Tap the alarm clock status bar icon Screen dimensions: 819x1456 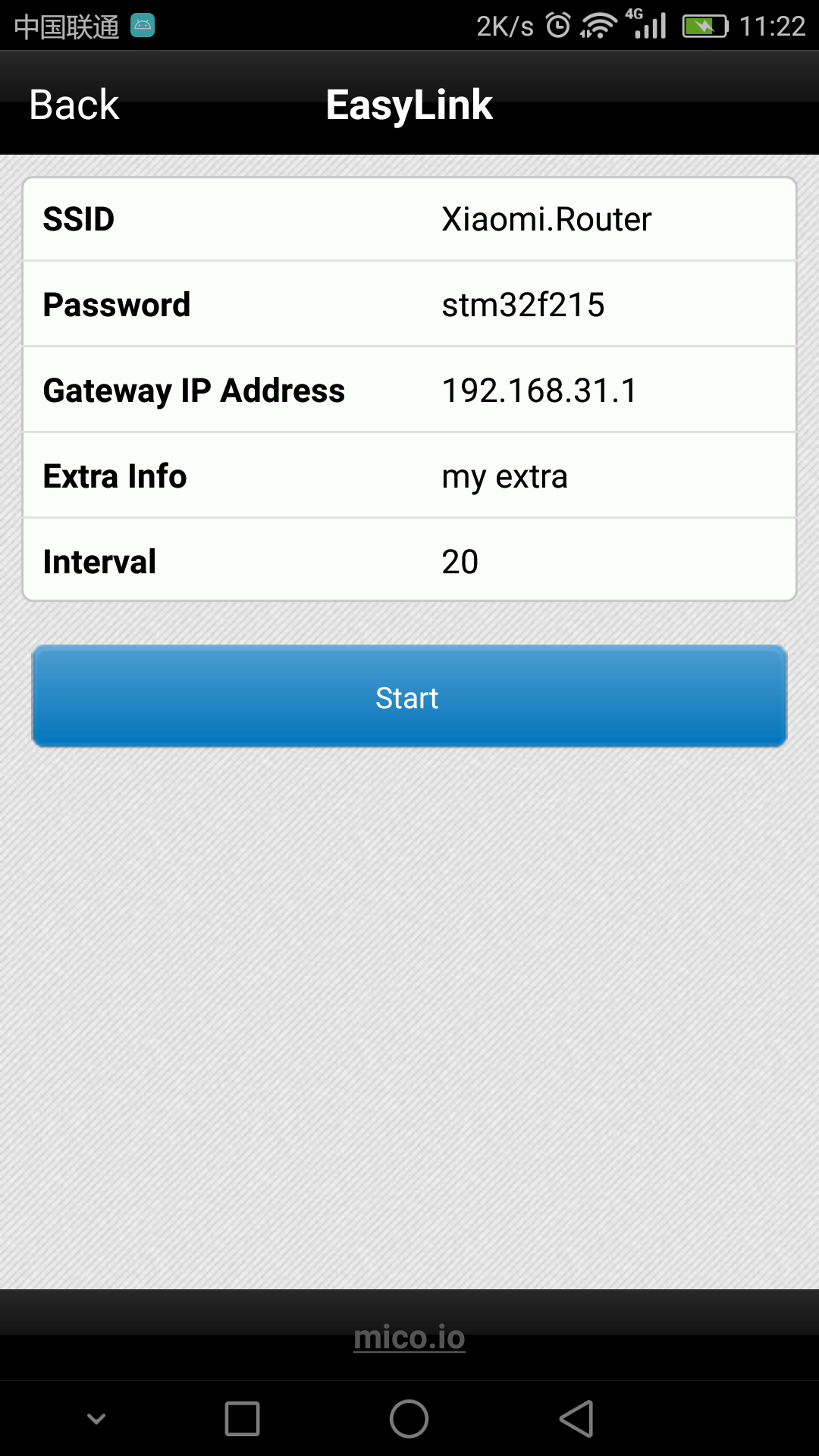556,25
